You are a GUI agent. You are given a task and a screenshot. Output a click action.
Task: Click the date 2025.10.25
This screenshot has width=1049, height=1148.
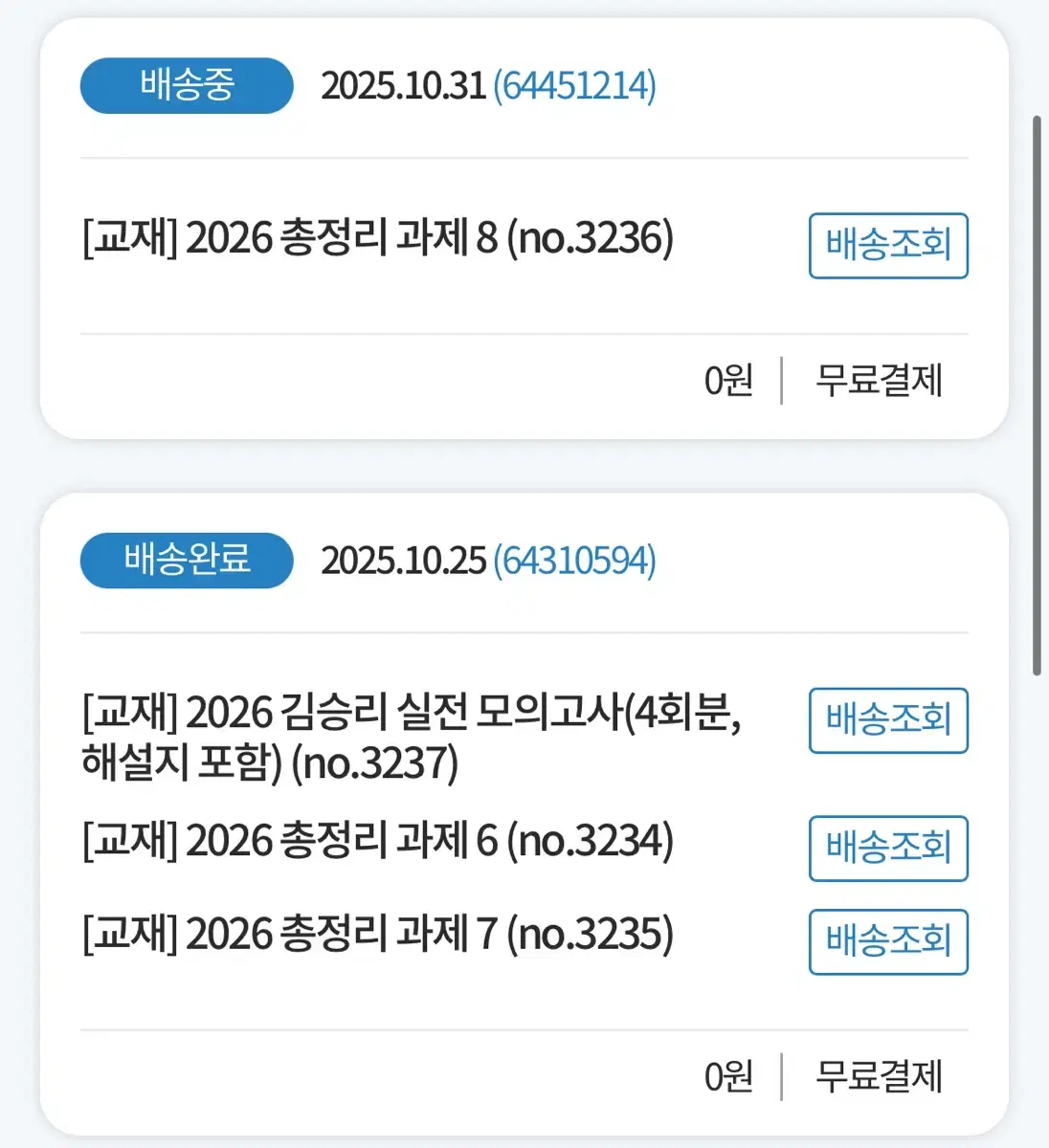(401, 561)
